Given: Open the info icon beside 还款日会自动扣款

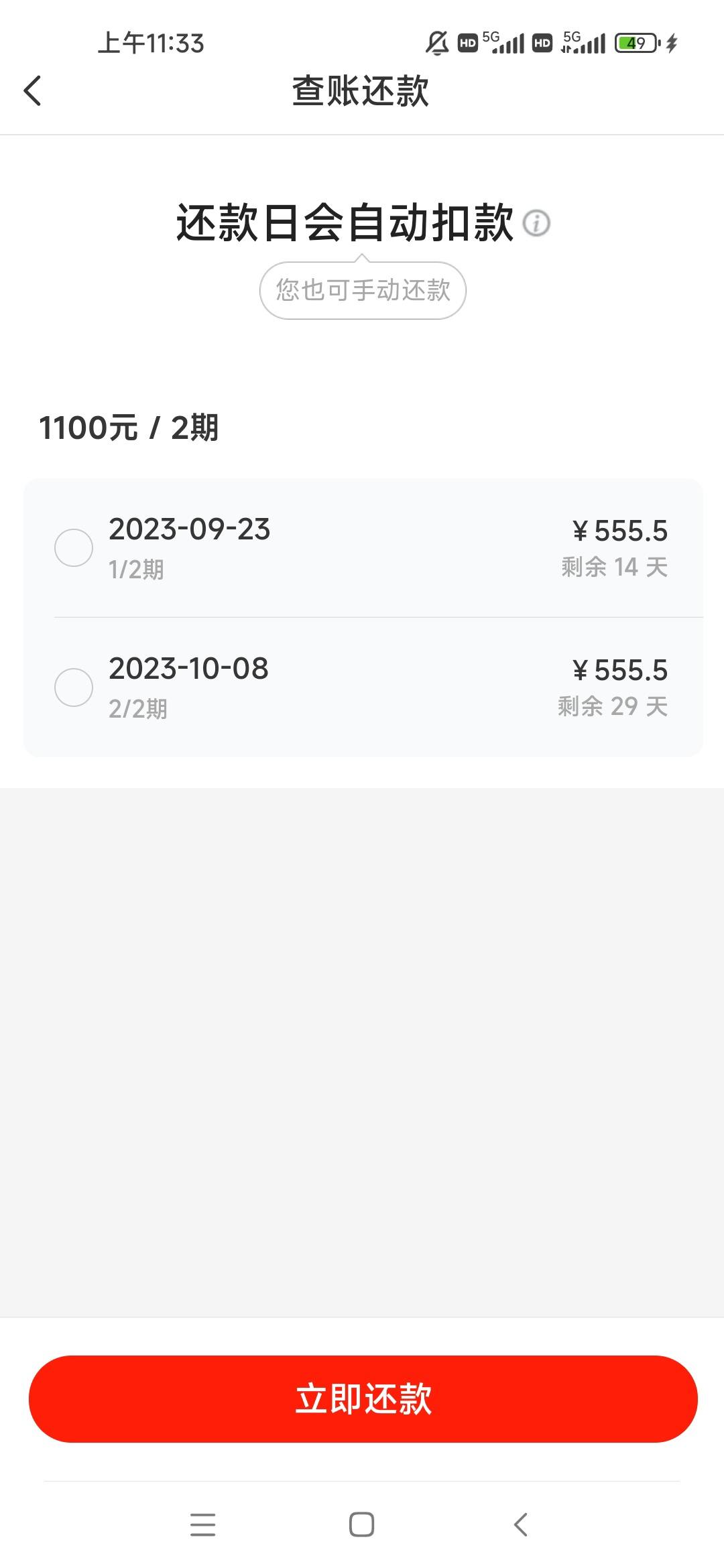Looking at the screenshot, I should click(536, 223).
